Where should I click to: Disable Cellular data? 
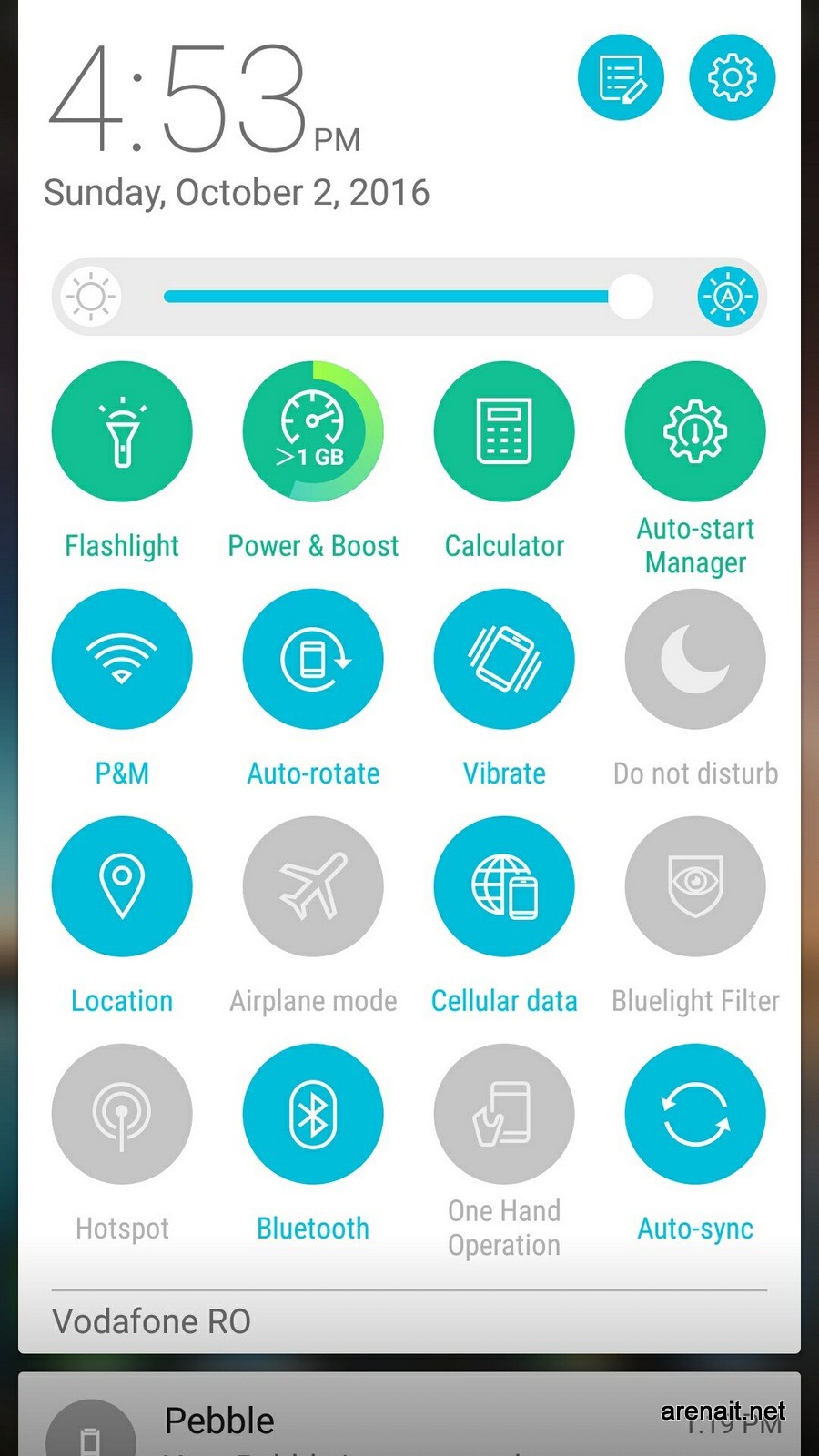(x=504, y=886)
